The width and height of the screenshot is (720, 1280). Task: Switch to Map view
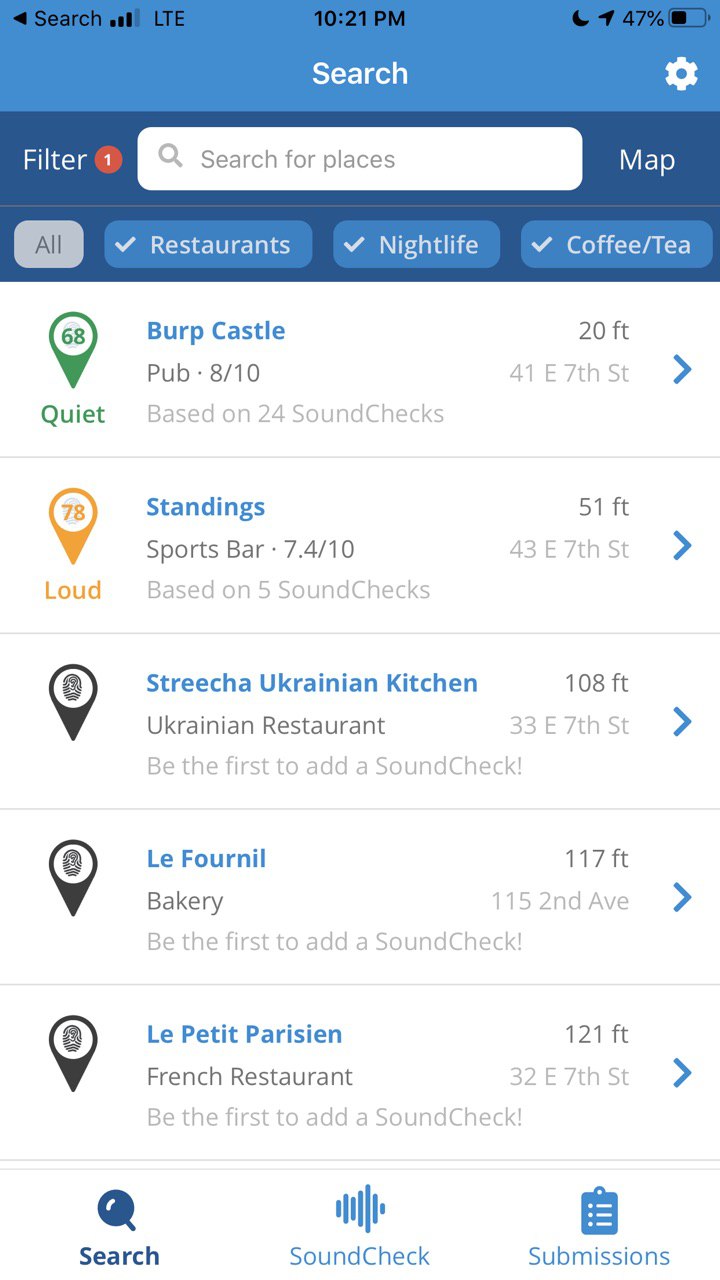tap(646, 160)
